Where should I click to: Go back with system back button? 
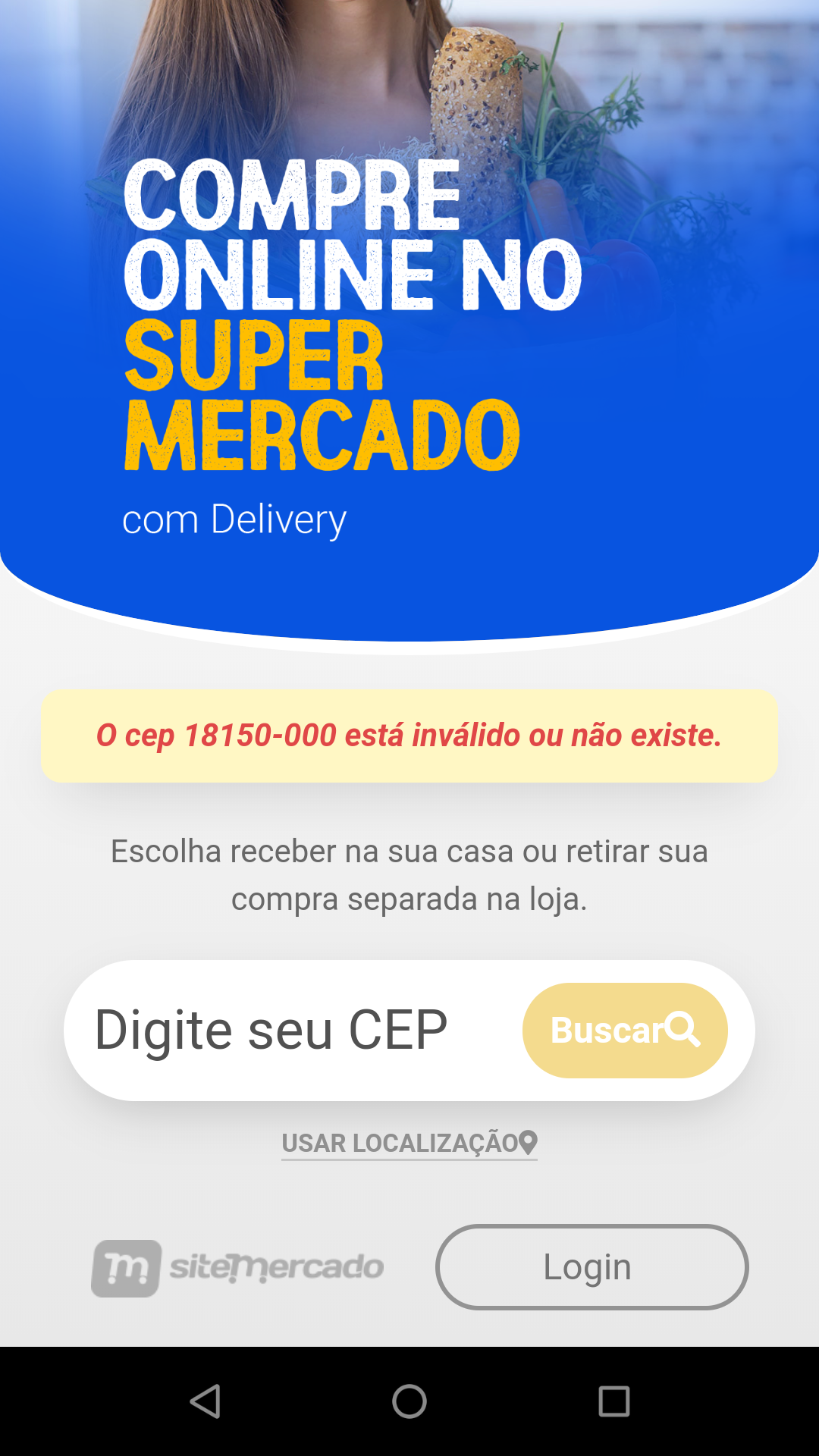pyautogui.click(x=205, y=1401)
